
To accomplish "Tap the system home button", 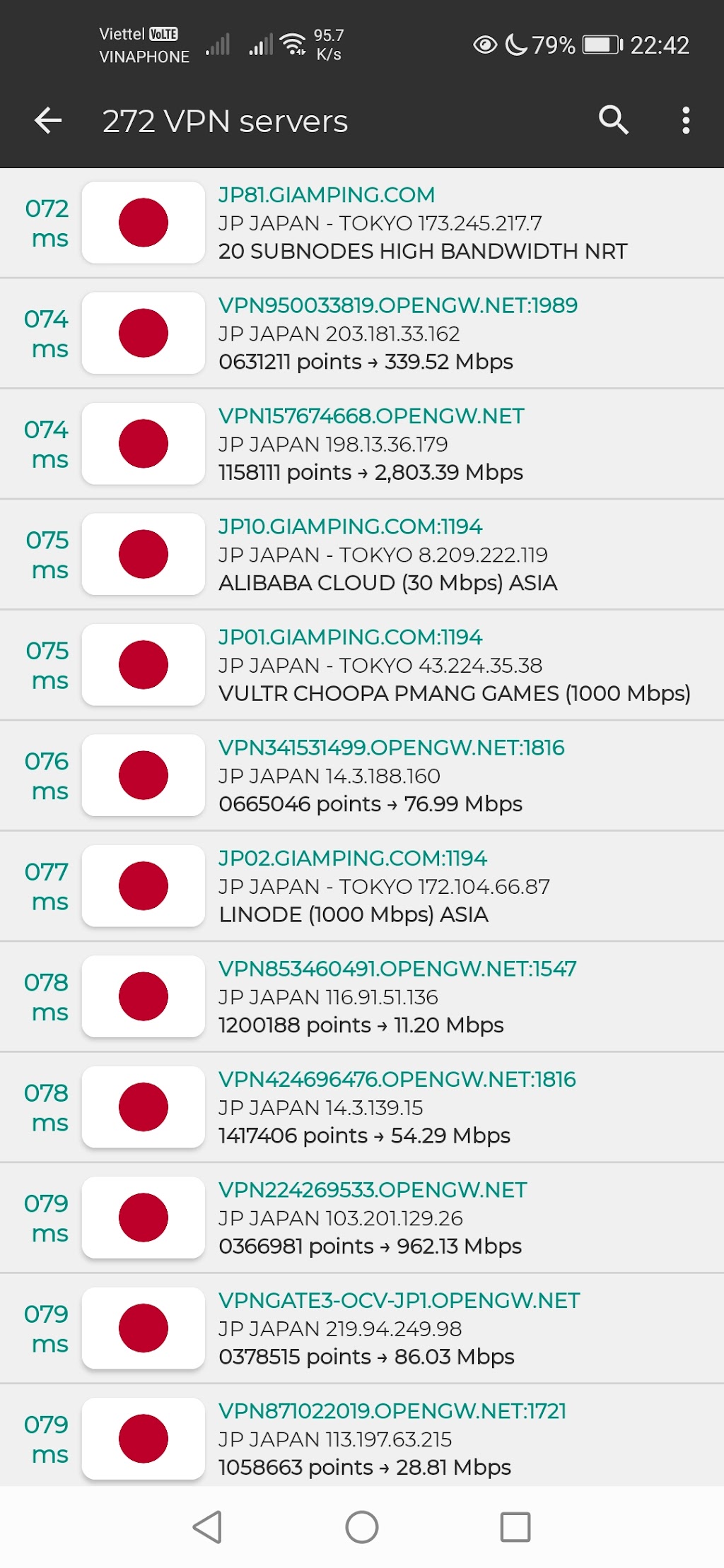I will click(x=362, y=1527).
